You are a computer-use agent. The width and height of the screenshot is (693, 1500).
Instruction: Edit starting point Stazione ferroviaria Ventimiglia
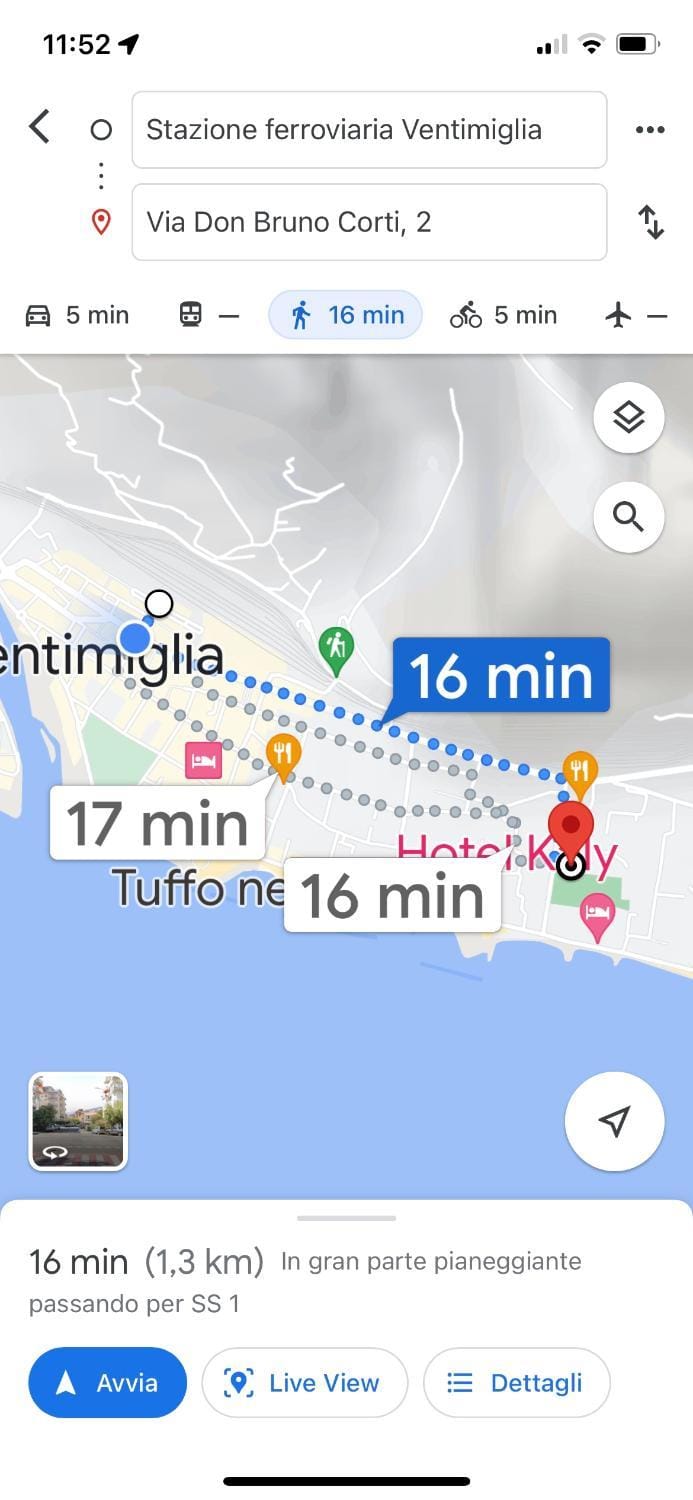click(x=369, y=130)
